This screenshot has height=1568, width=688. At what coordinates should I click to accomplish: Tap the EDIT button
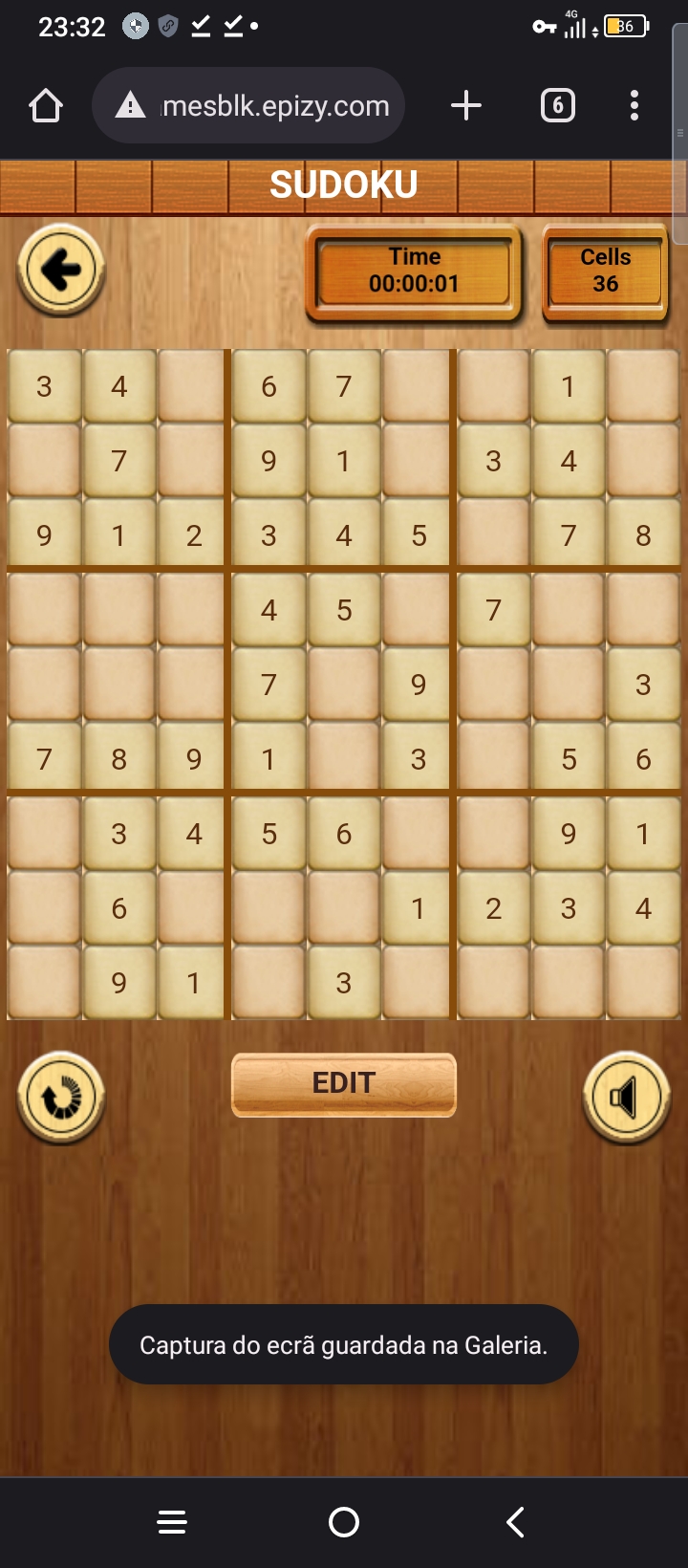(x=344, y=1084)
